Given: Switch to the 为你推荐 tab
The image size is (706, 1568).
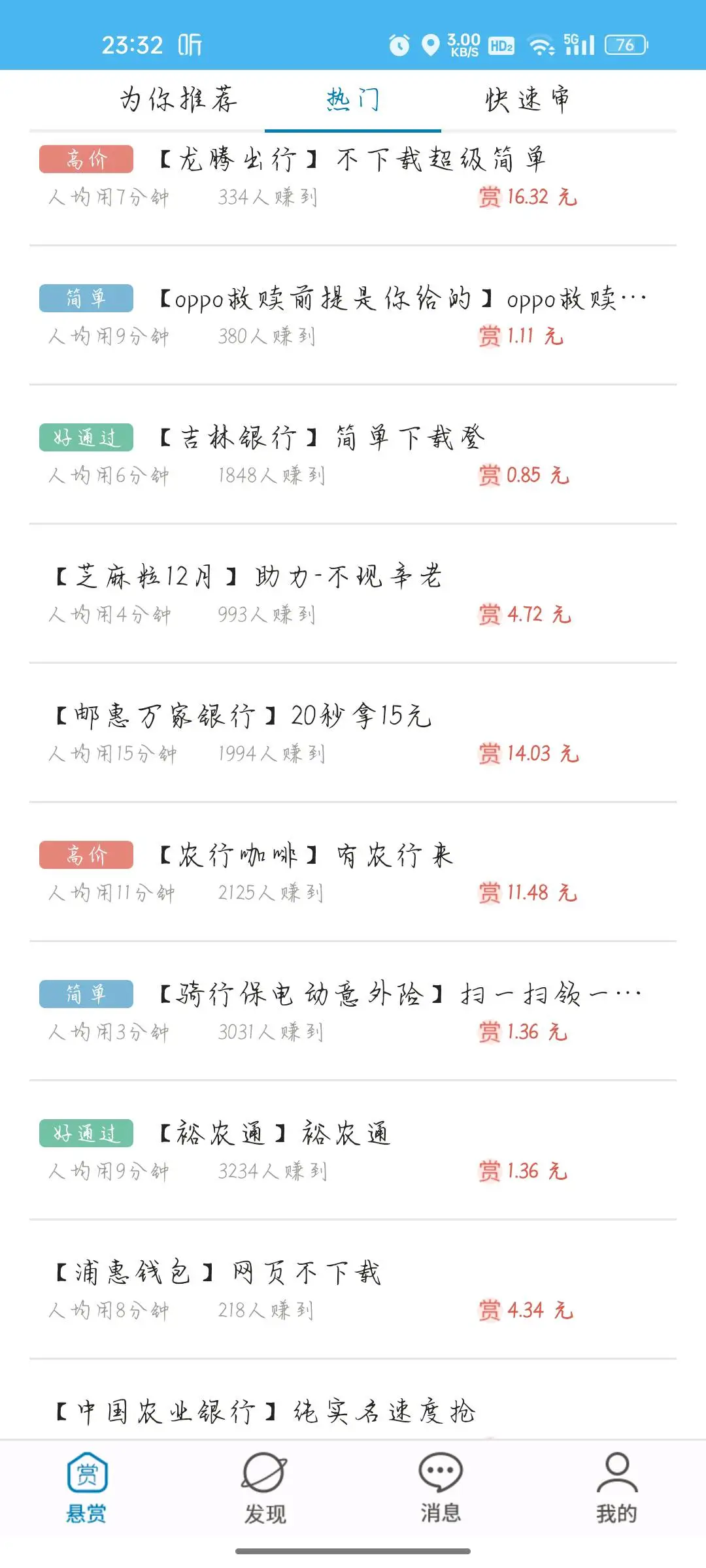Looking at the screenshot, I should [178, 100].
